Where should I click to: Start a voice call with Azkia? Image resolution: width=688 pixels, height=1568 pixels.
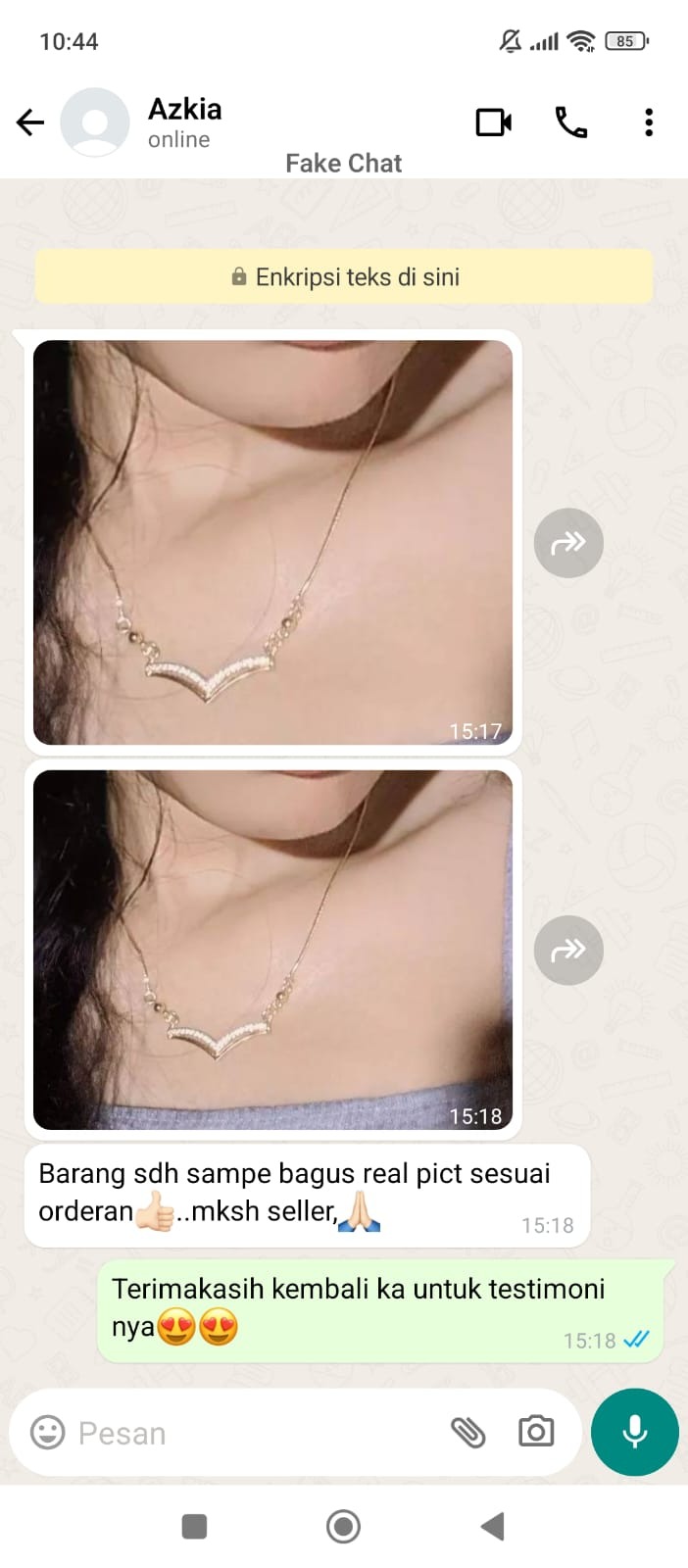(571, 122)
